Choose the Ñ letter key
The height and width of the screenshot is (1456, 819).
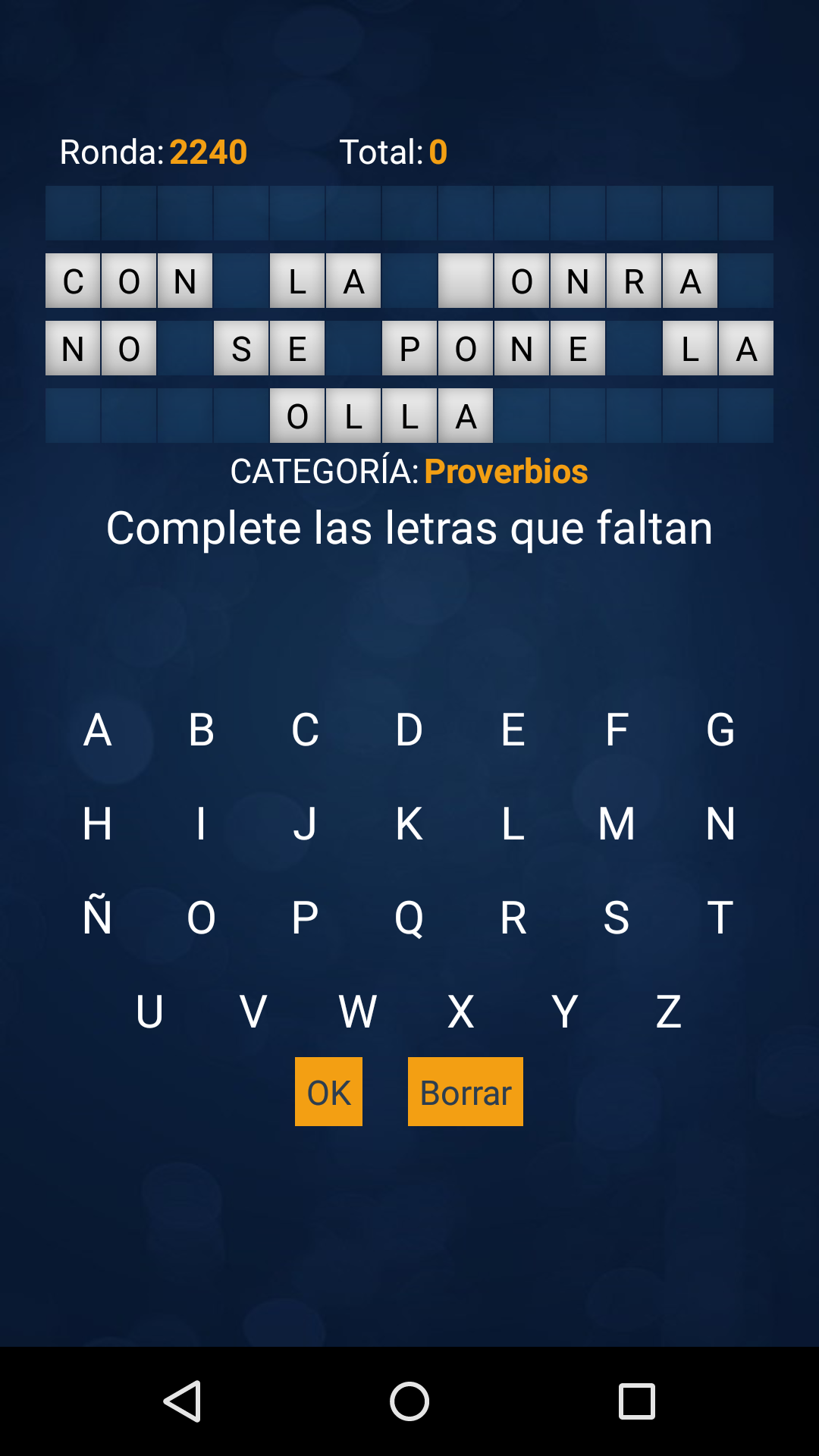(97, 917)
